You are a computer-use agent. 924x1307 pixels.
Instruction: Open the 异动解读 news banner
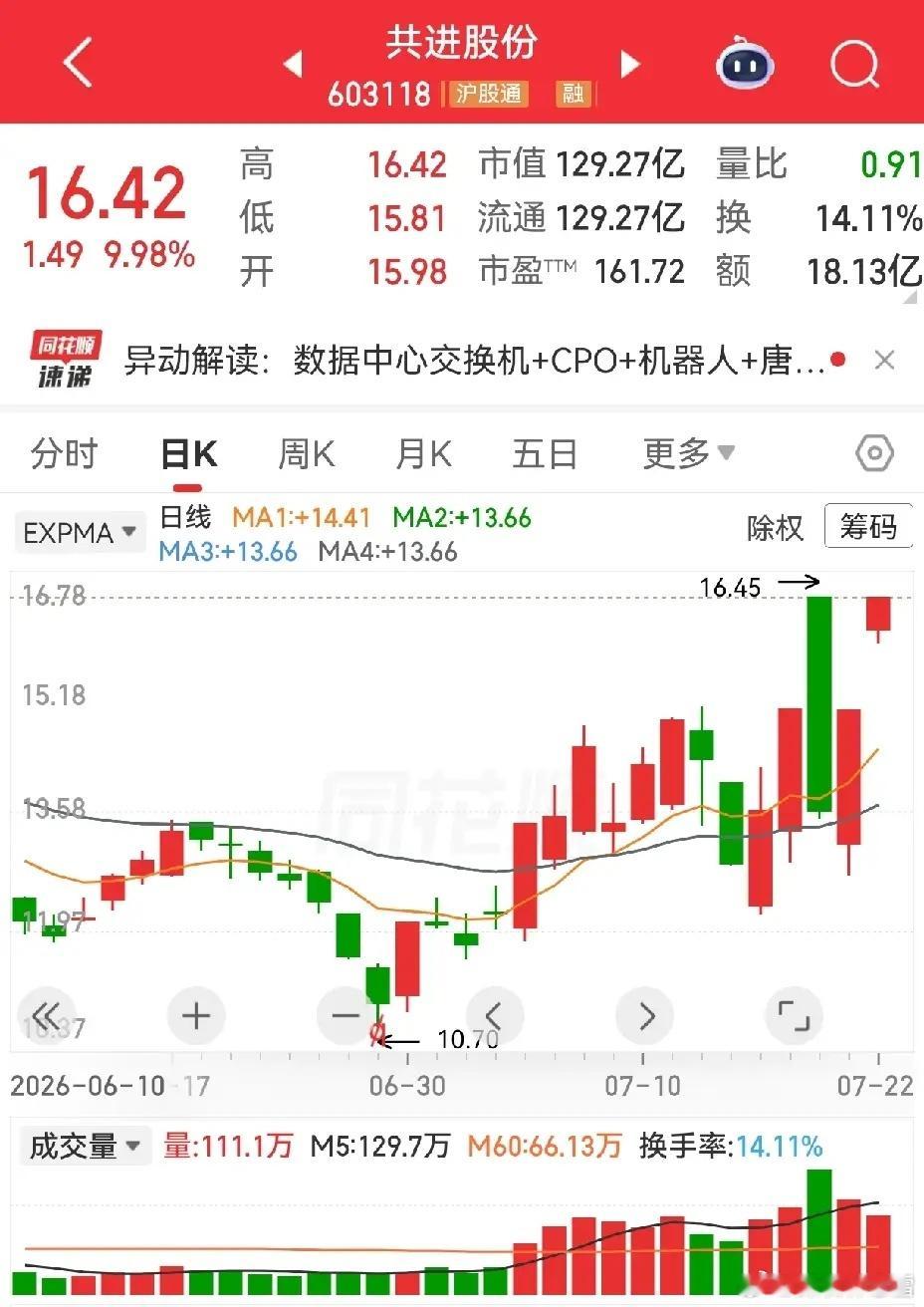coord(475,360)
